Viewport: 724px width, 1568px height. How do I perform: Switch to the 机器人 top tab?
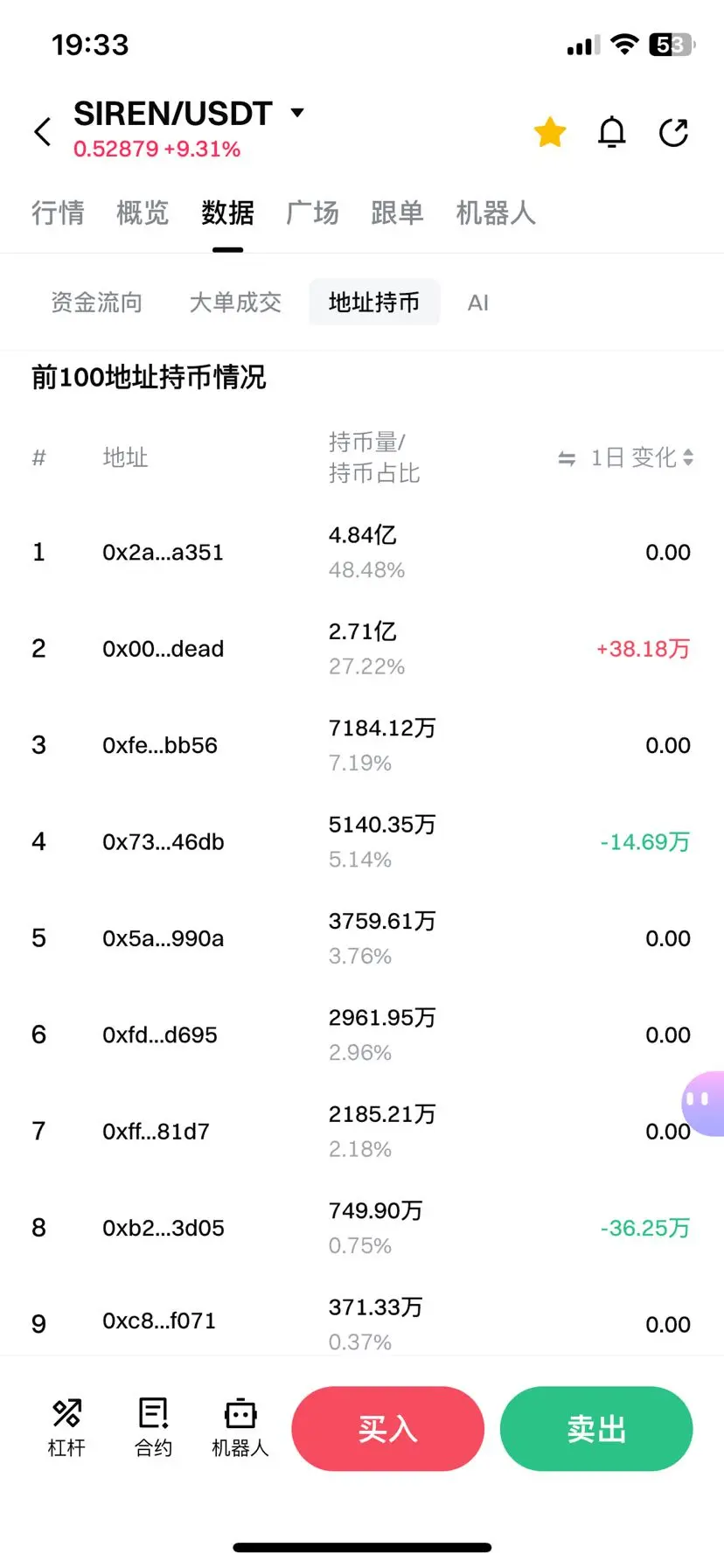click(496, 213)
